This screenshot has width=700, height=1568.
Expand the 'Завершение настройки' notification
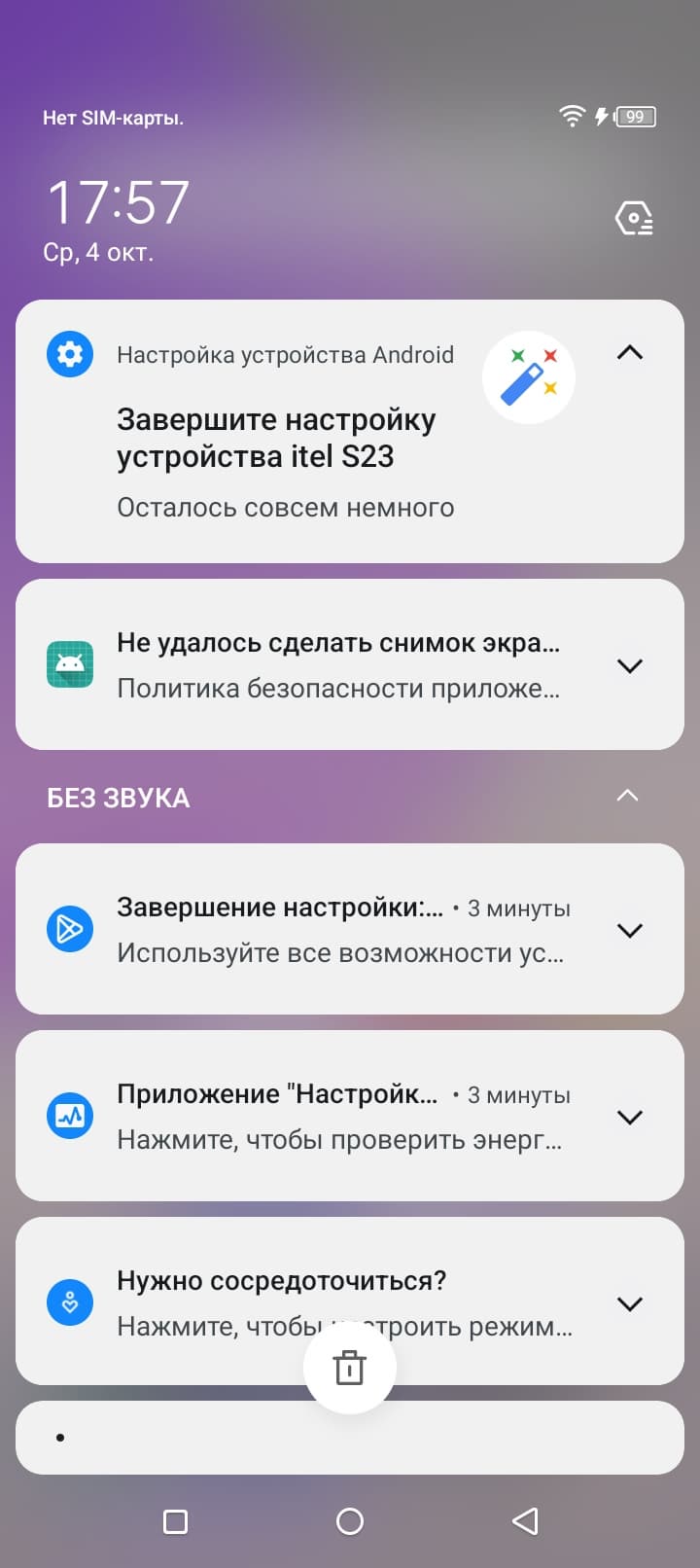tap(630, 931)
